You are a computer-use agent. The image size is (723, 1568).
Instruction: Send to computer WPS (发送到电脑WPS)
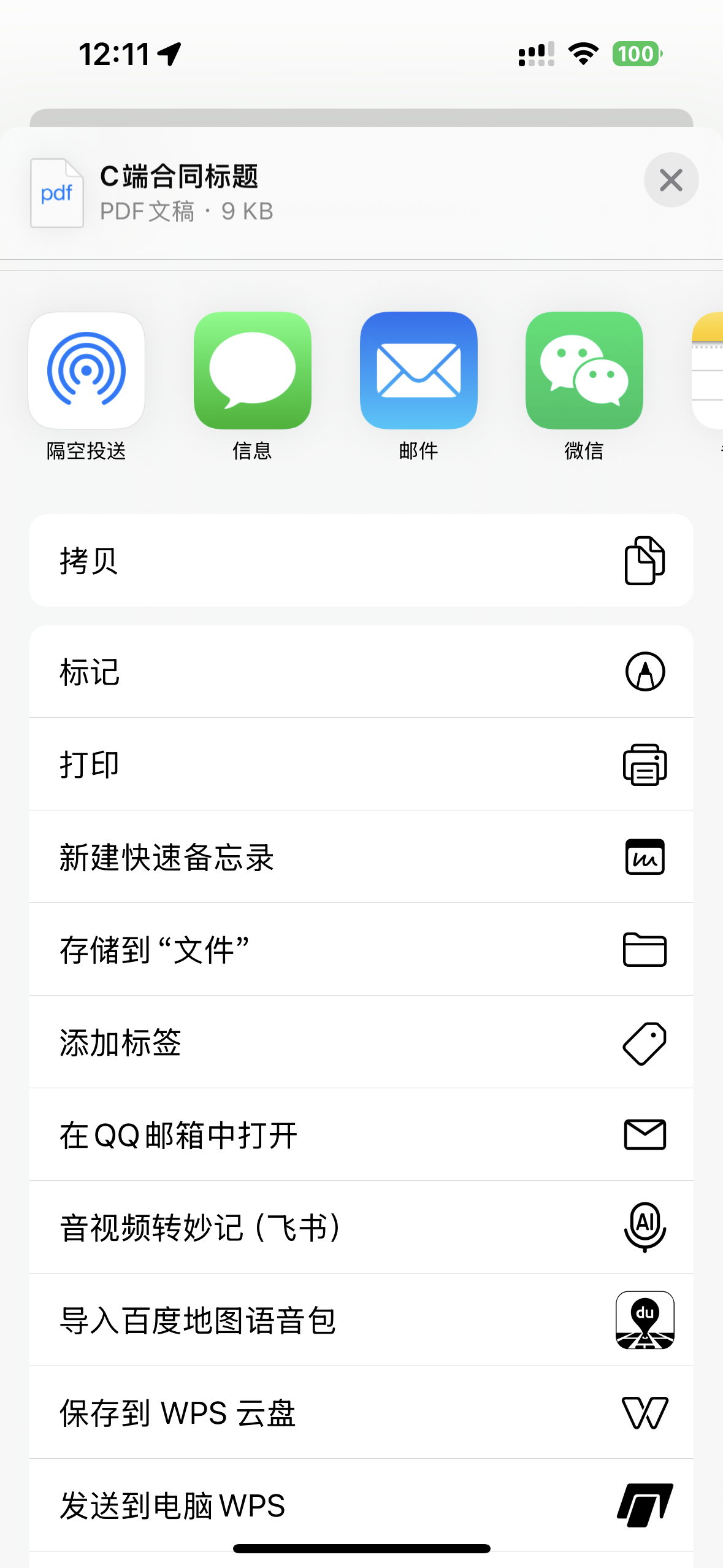click(x=361, y=1505)
